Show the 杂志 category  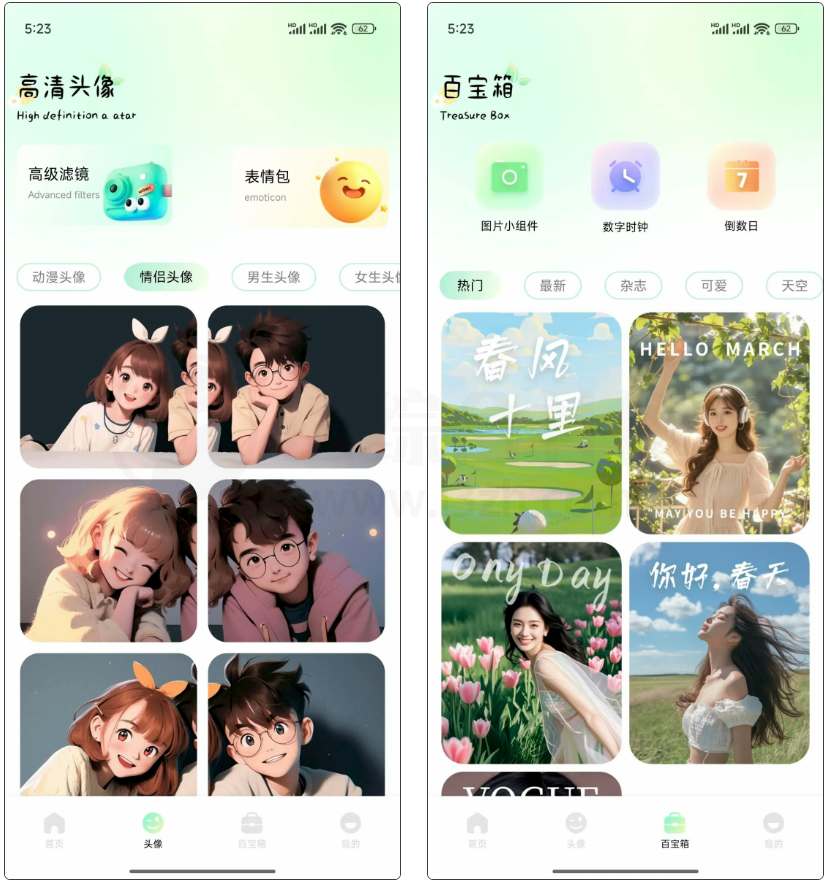pos(633,285)
